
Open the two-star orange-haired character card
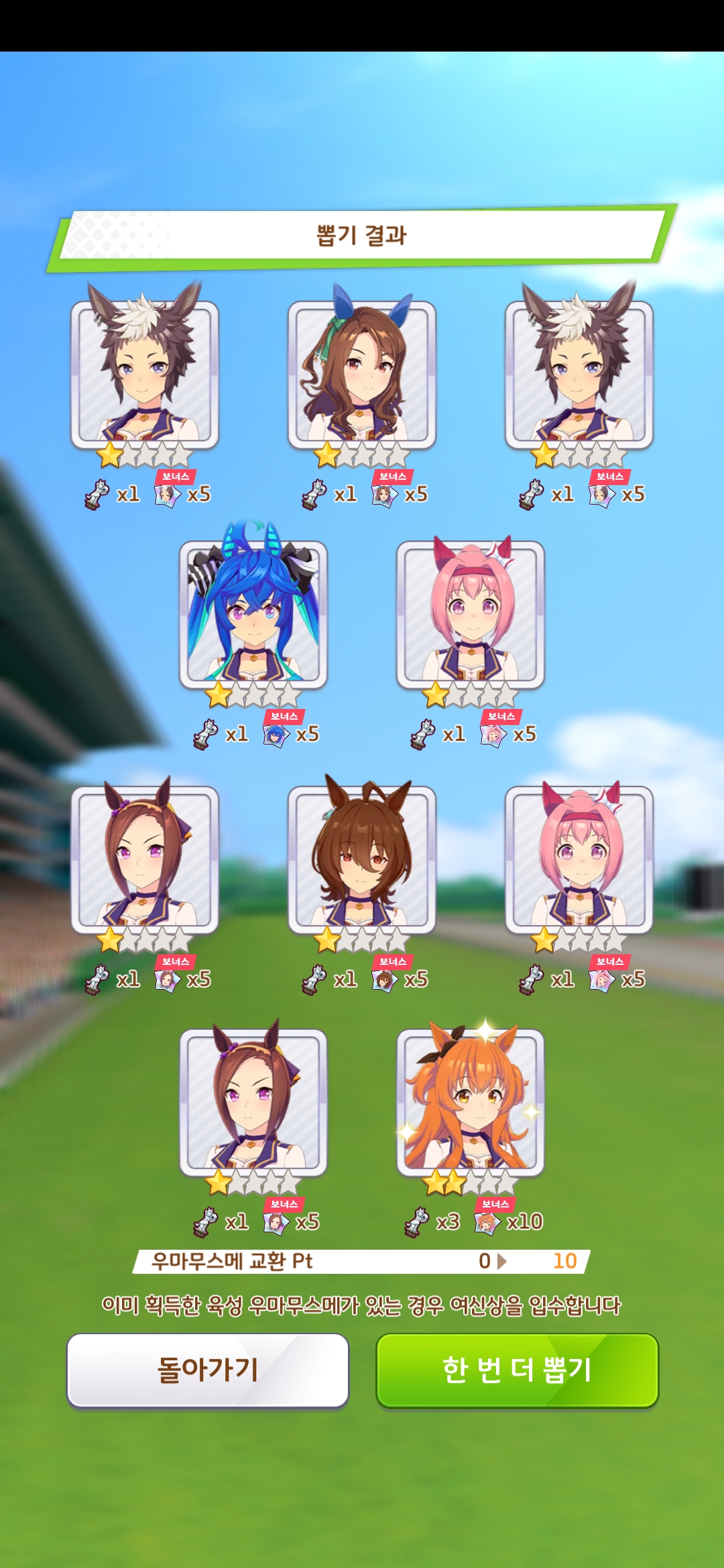click(471, 1102)
